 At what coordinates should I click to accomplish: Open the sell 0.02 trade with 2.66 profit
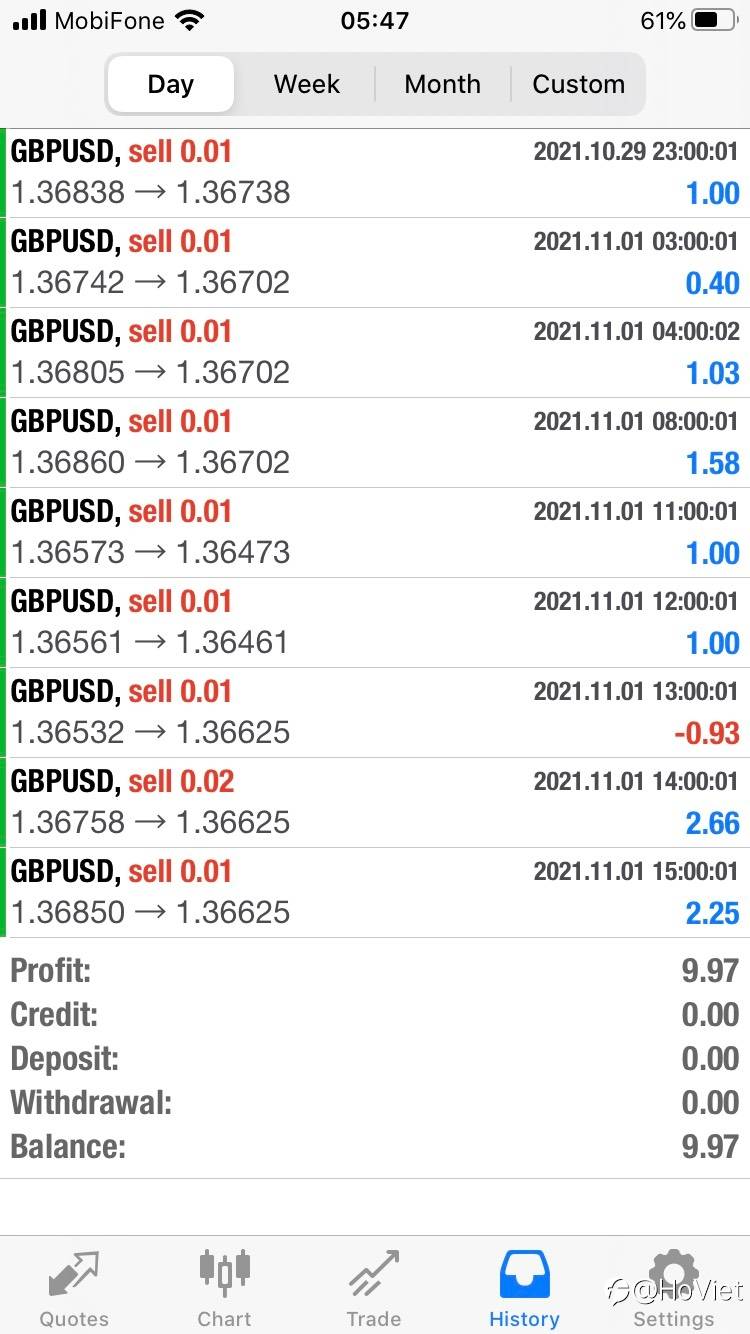(x=375, y=802)
